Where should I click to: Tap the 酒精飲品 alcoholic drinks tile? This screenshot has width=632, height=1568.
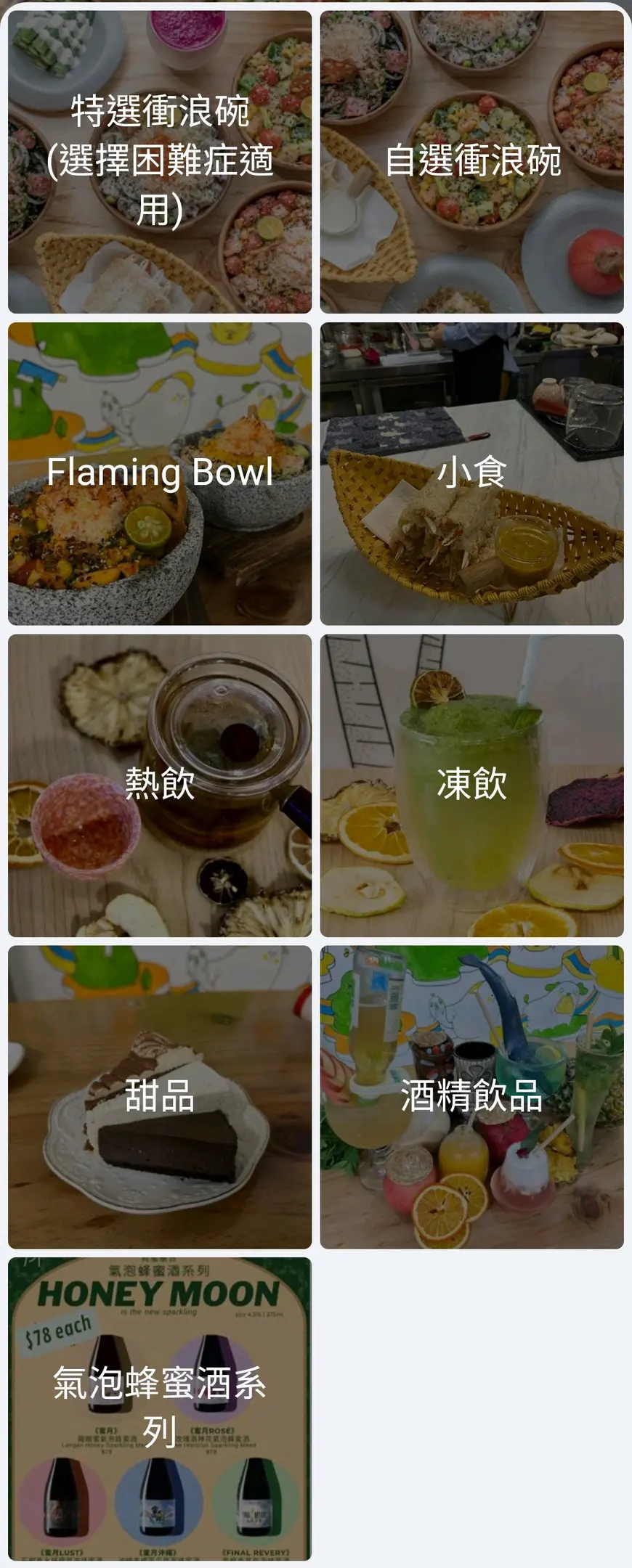coord(472,1097)
